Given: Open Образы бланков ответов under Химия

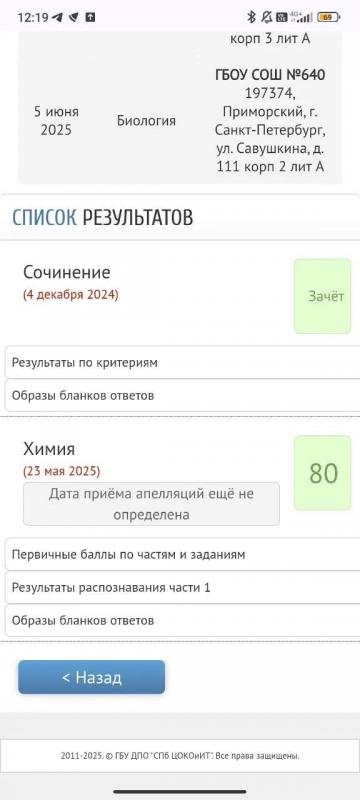Looking at the screenshot, I should click(x=182, y=620).
